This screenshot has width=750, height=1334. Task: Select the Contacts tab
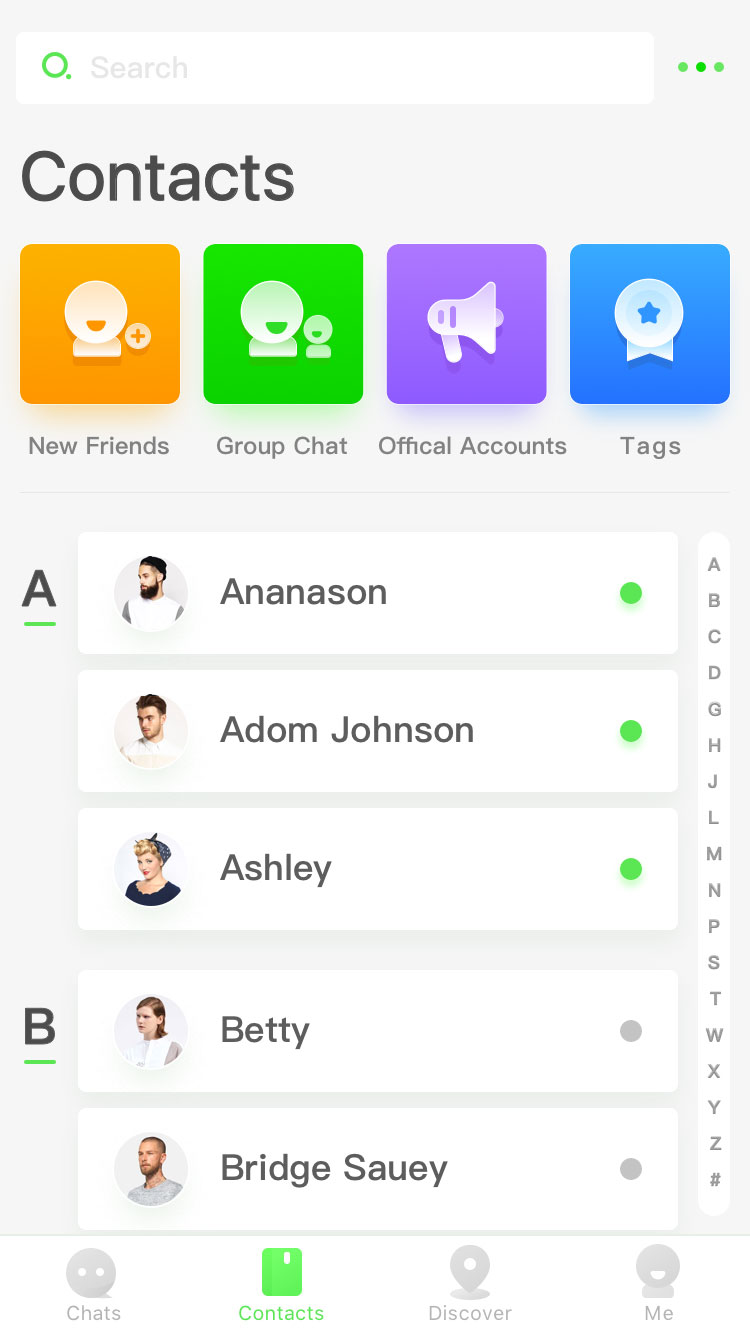click(281, 1286)
